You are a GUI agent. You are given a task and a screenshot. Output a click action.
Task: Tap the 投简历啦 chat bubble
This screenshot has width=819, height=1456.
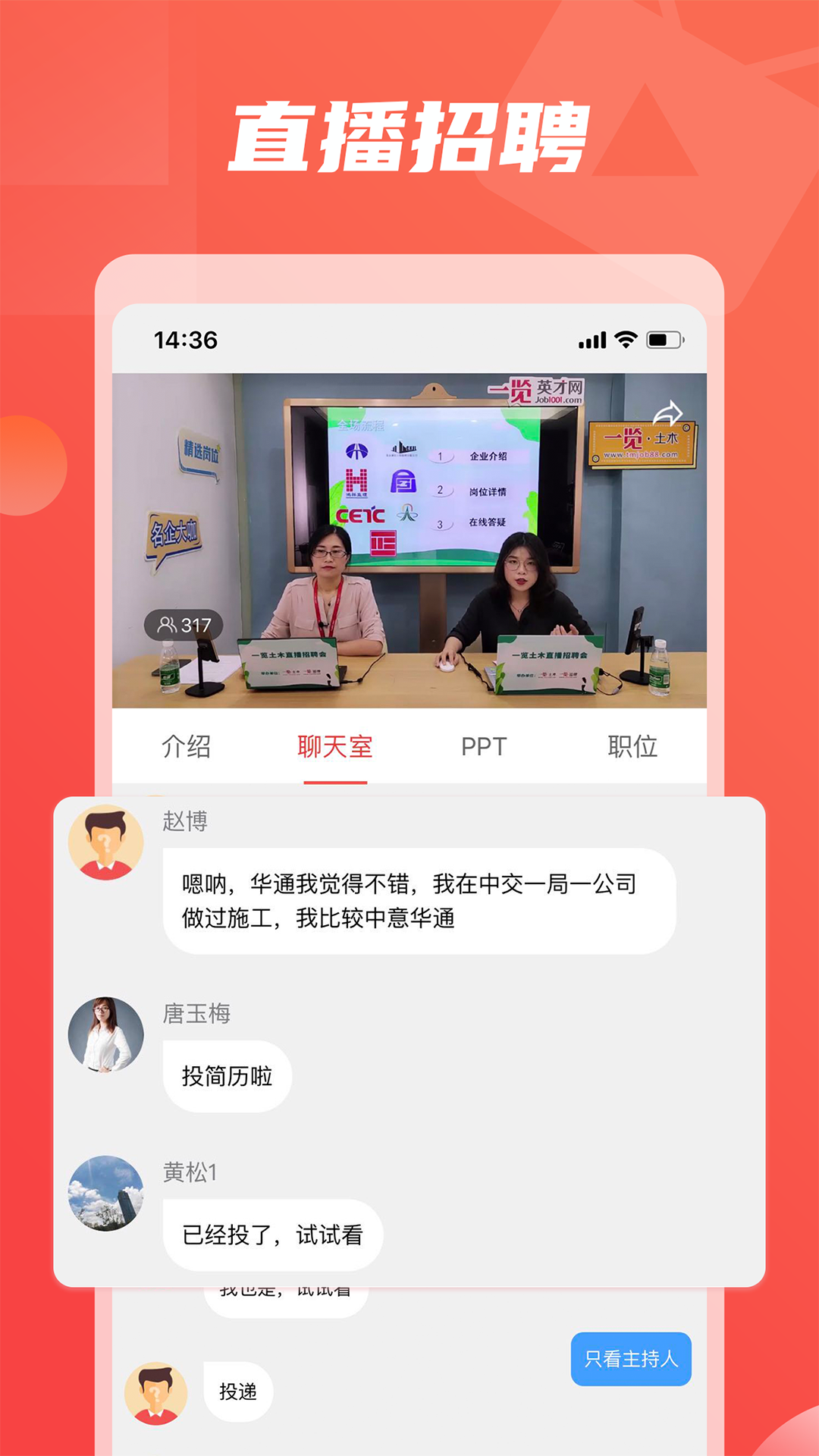pos(226,1075)
